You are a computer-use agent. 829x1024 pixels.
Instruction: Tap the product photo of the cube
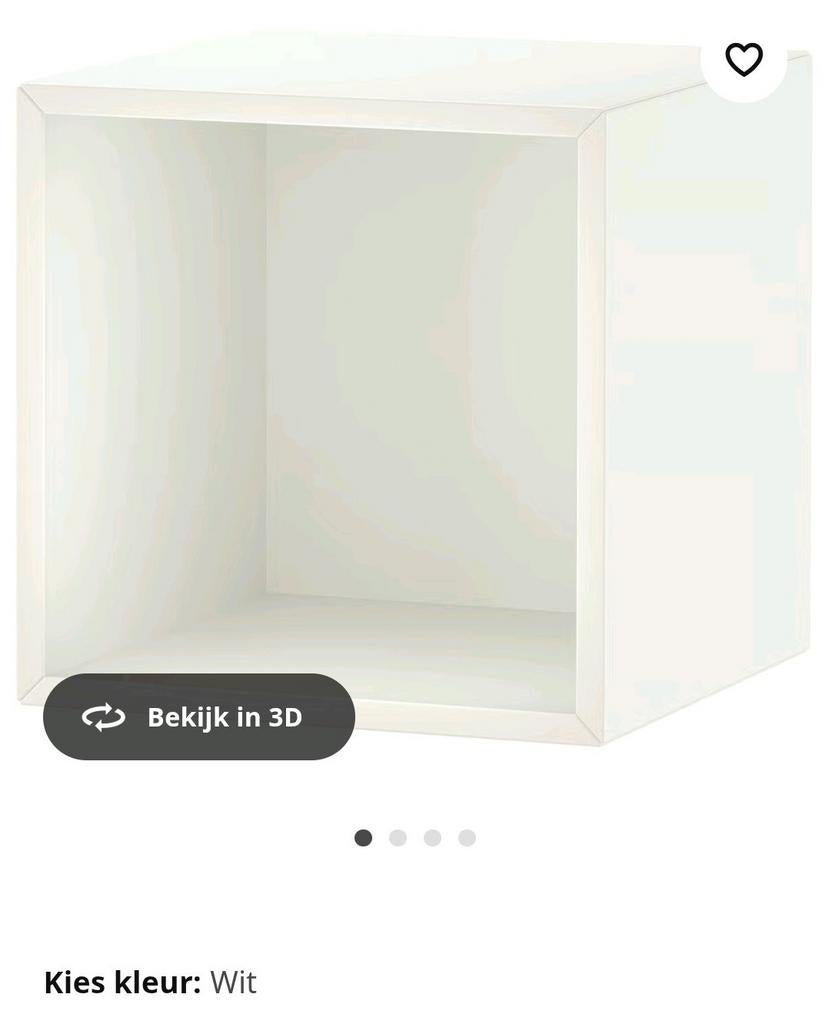click(x=400, y=400)
